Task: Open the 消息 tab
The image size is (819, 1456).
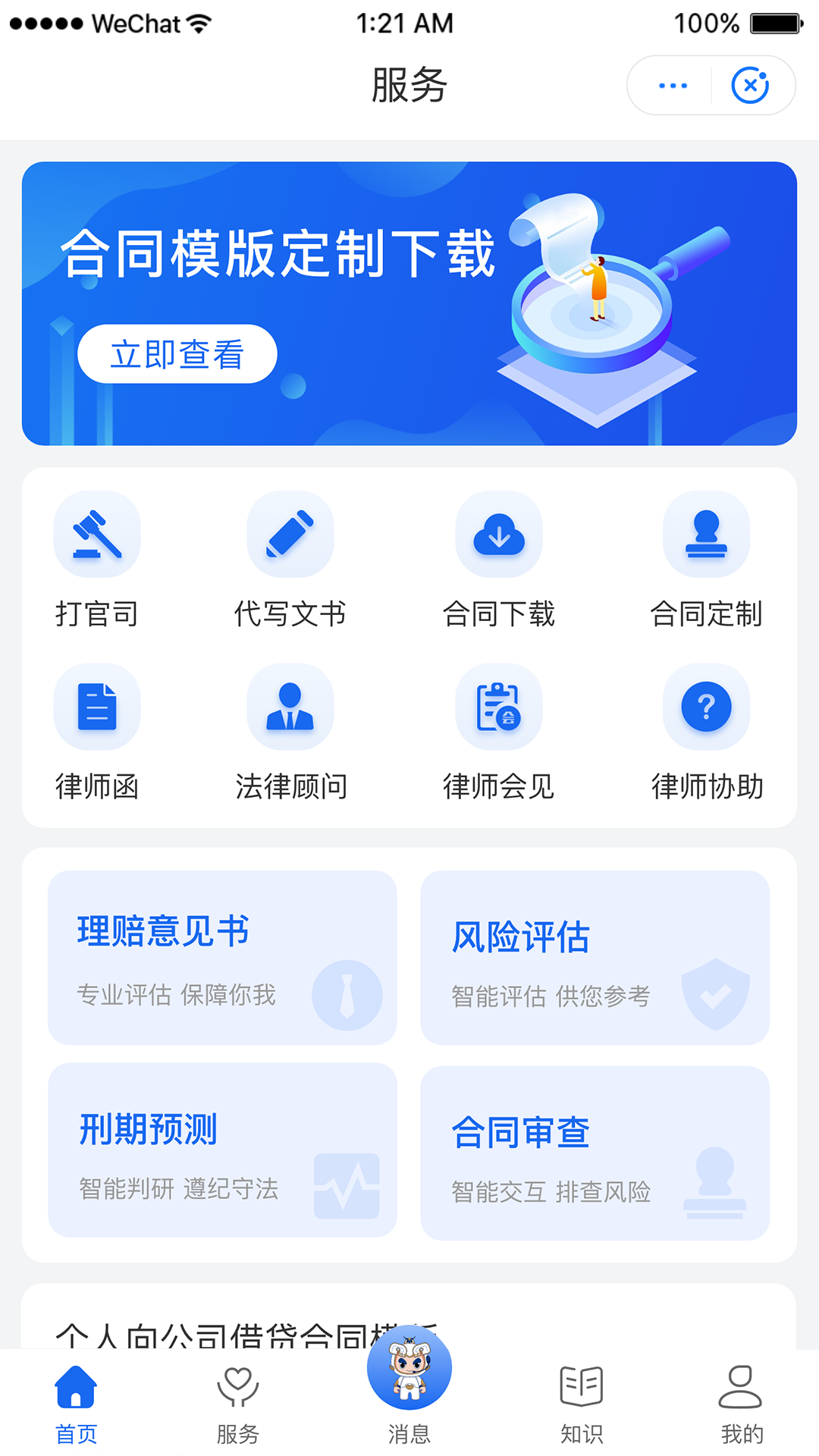Action: click(409, 1388)
